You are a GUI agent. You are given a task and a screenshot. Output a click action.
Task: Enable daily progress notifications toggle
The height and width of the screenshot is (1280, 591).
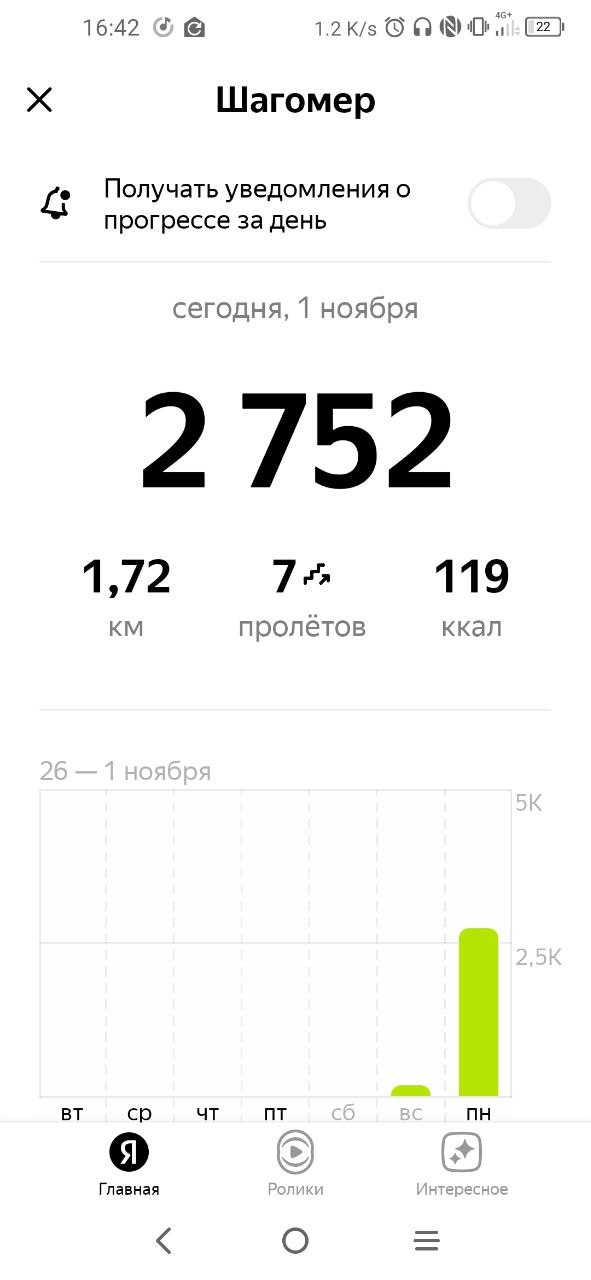(x=509, y=204)
